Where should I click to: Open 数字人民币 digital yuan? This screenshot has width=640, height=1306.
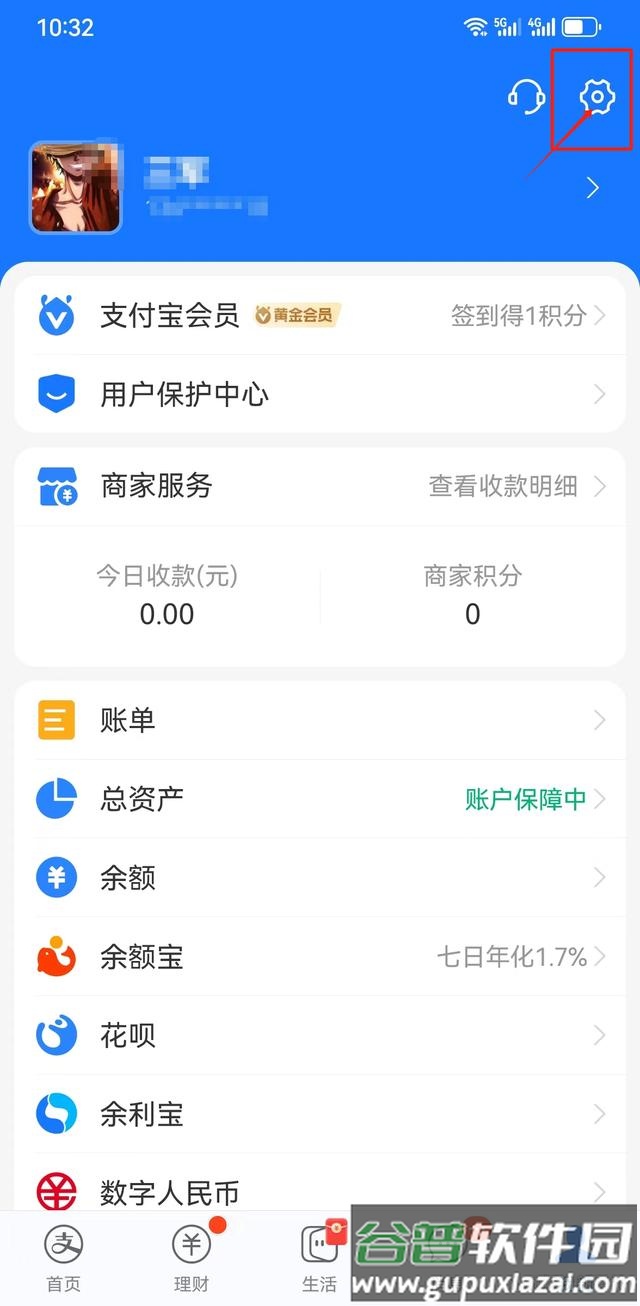(320, 1192)
